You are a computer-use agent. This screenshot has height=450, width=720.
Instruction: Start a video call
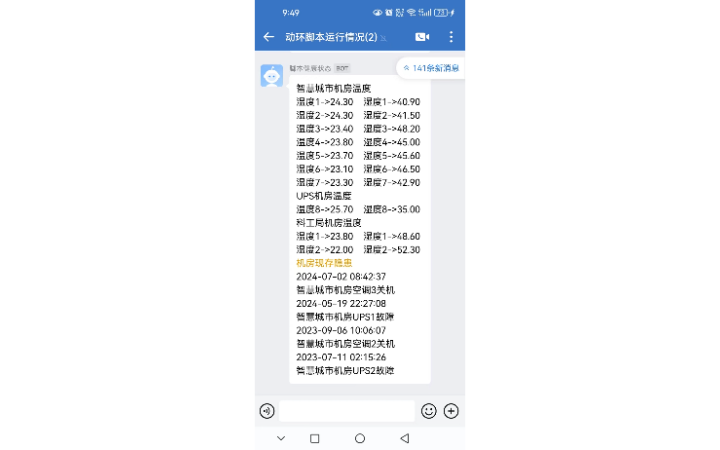(422, 37)
